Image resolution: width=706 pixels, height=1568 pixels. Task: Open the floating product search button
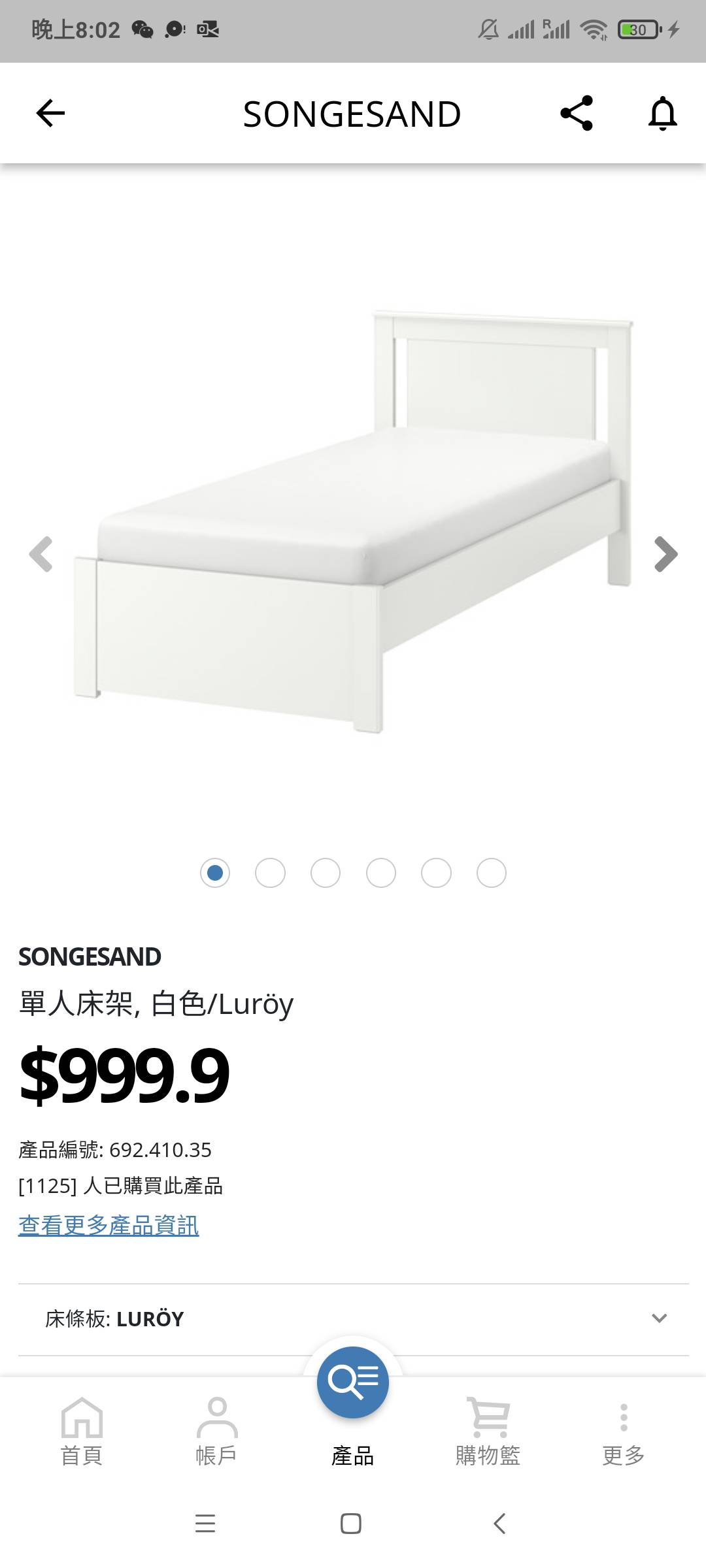pos(353,1381)
